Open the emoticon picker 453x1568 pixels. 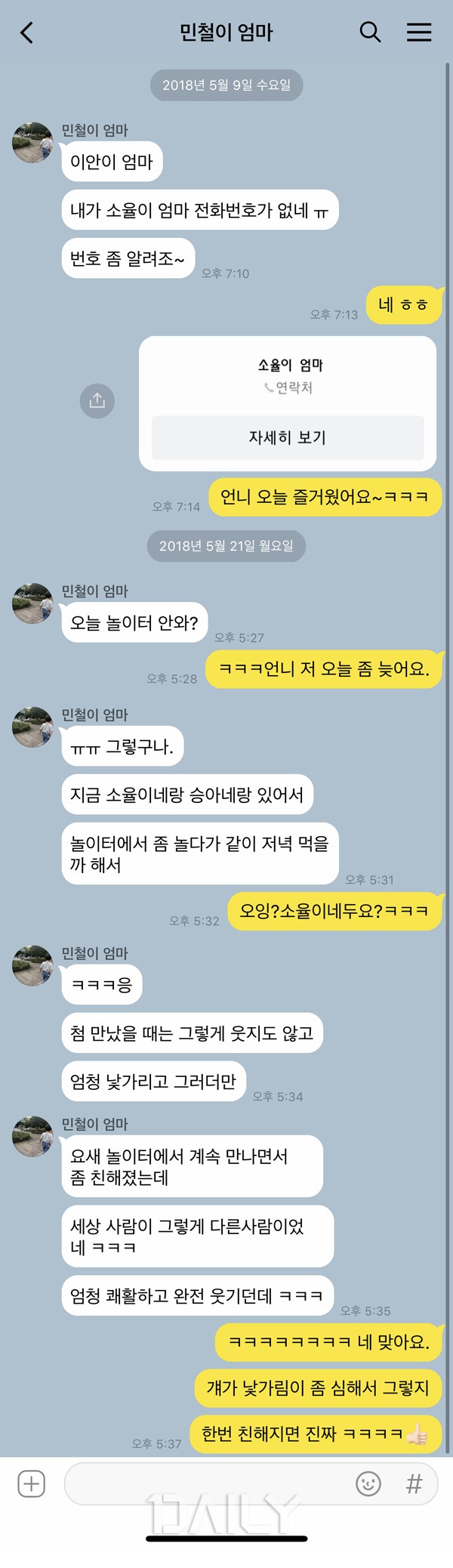368,1483
